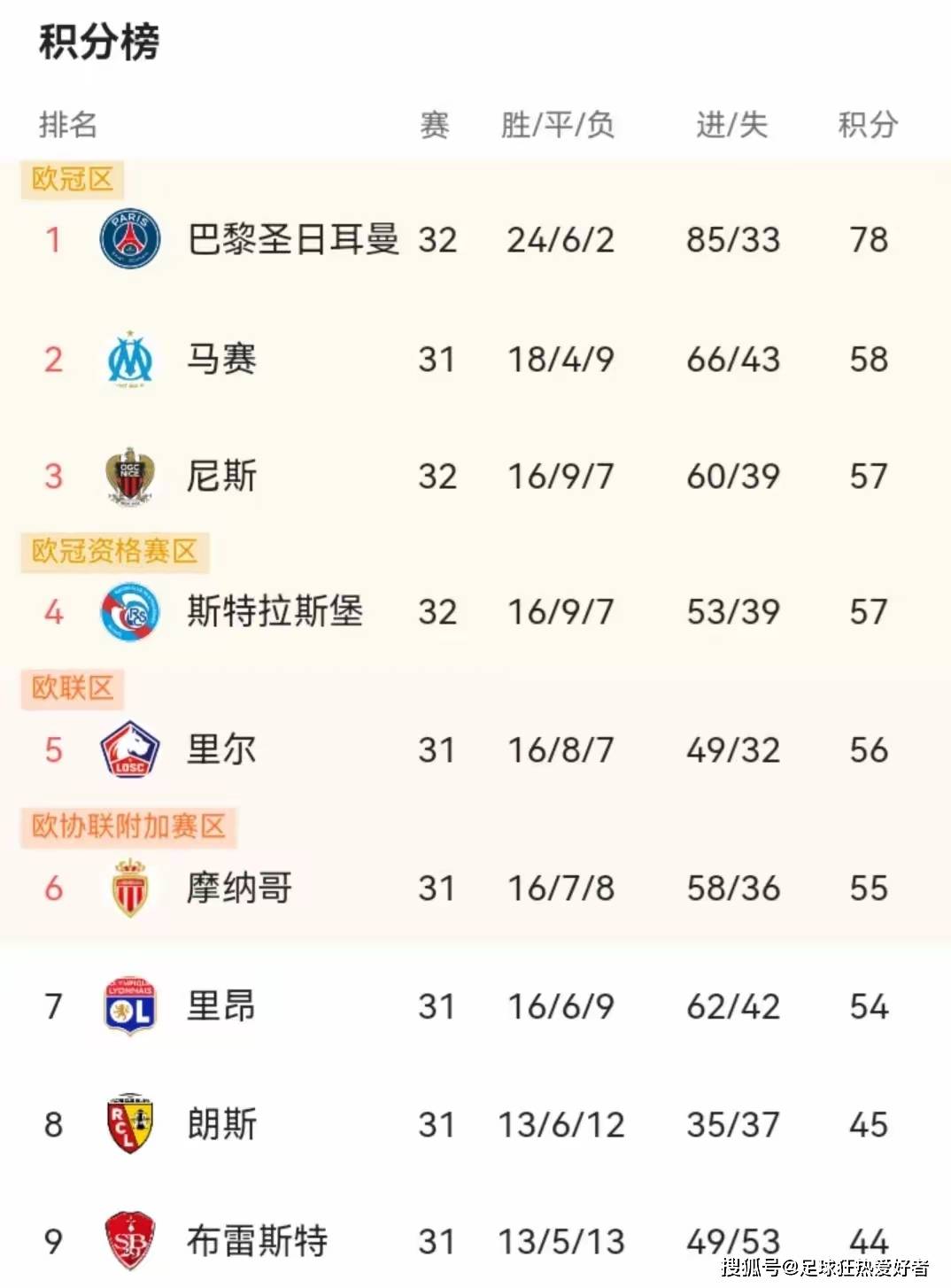Image resolution: width=951 pixels, height=1288 pixels.
Task: Click the Lille LOSC dog logo
Action: 129,749
